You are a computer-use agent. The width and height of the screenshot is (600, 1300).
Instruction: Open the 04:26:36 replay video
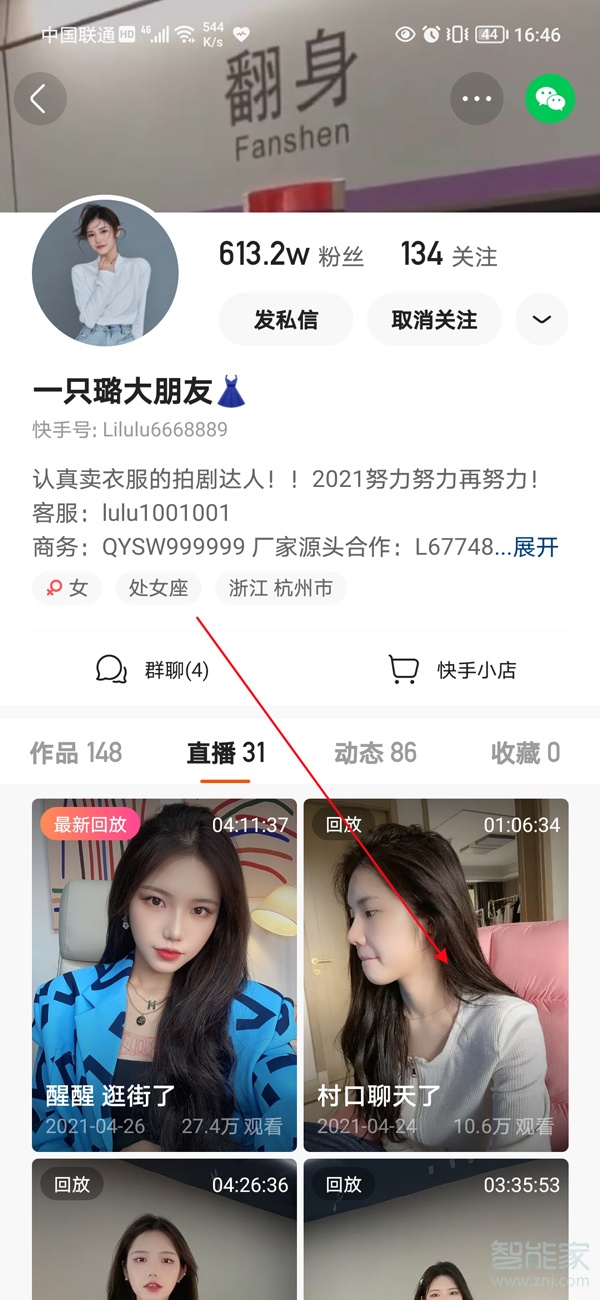click(x=164, y=1230)
